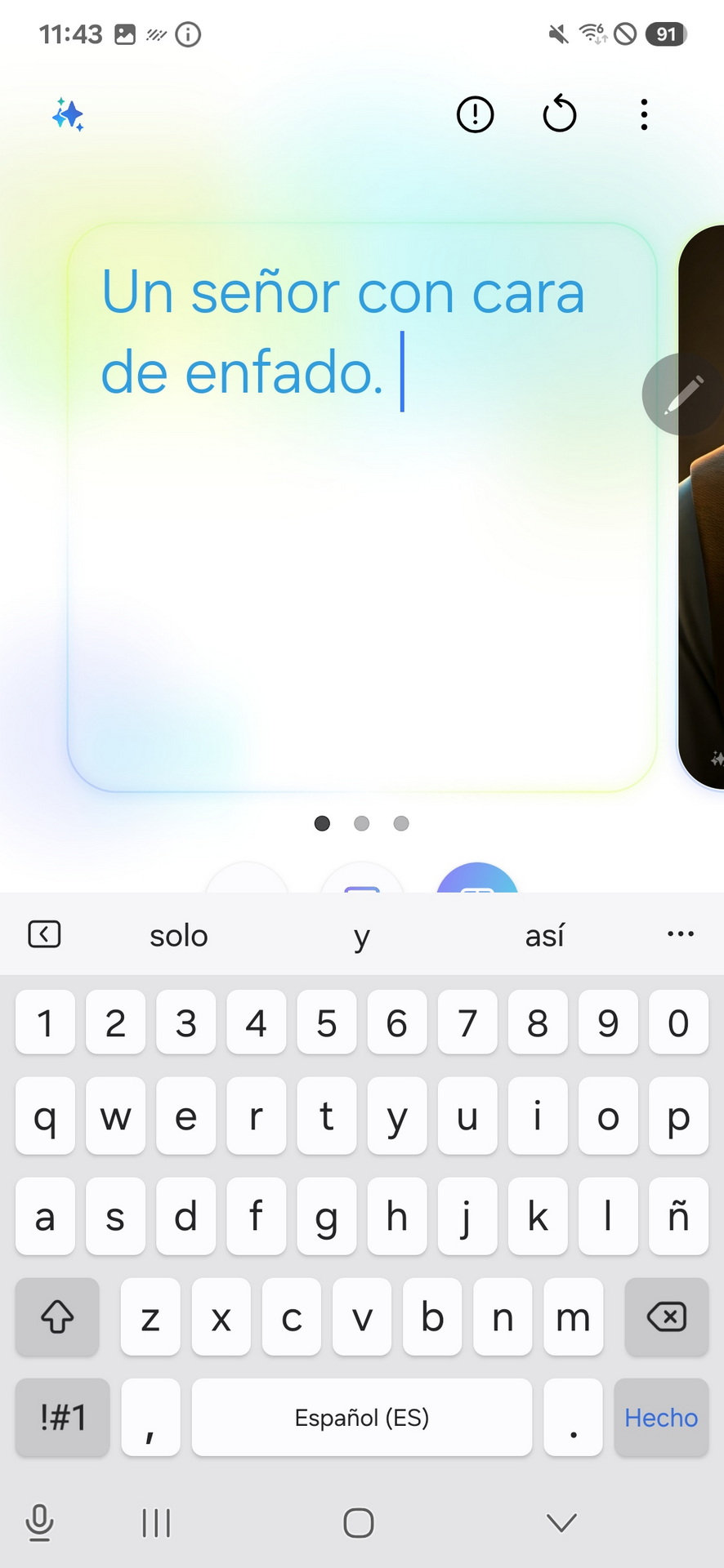The width and height of the screenshot is (724, 1568).
Task: Collapse the keyboard toolbar arrow
Action: [44, 933]
